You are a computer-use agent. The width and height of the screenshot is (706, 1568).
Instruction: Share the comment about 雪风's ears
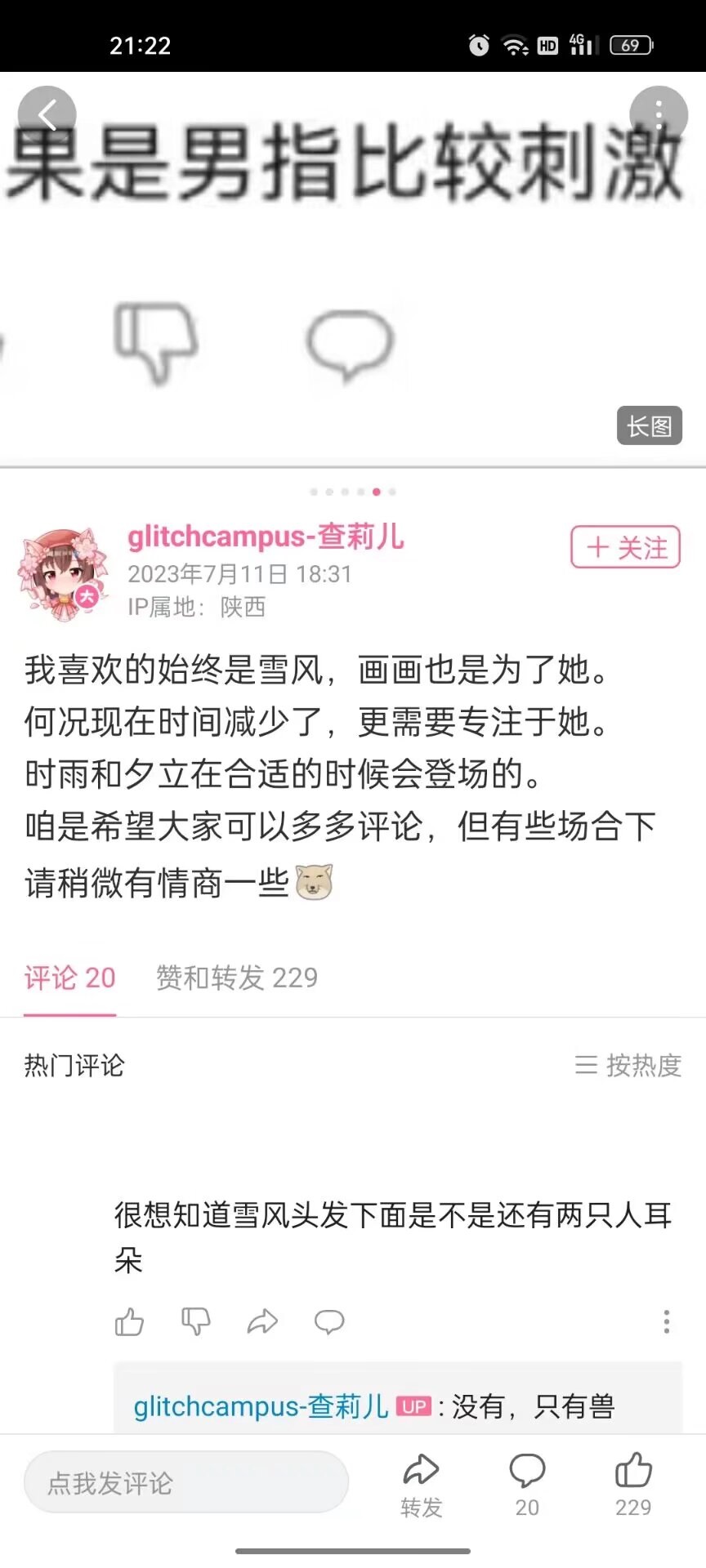point(262,1321)
